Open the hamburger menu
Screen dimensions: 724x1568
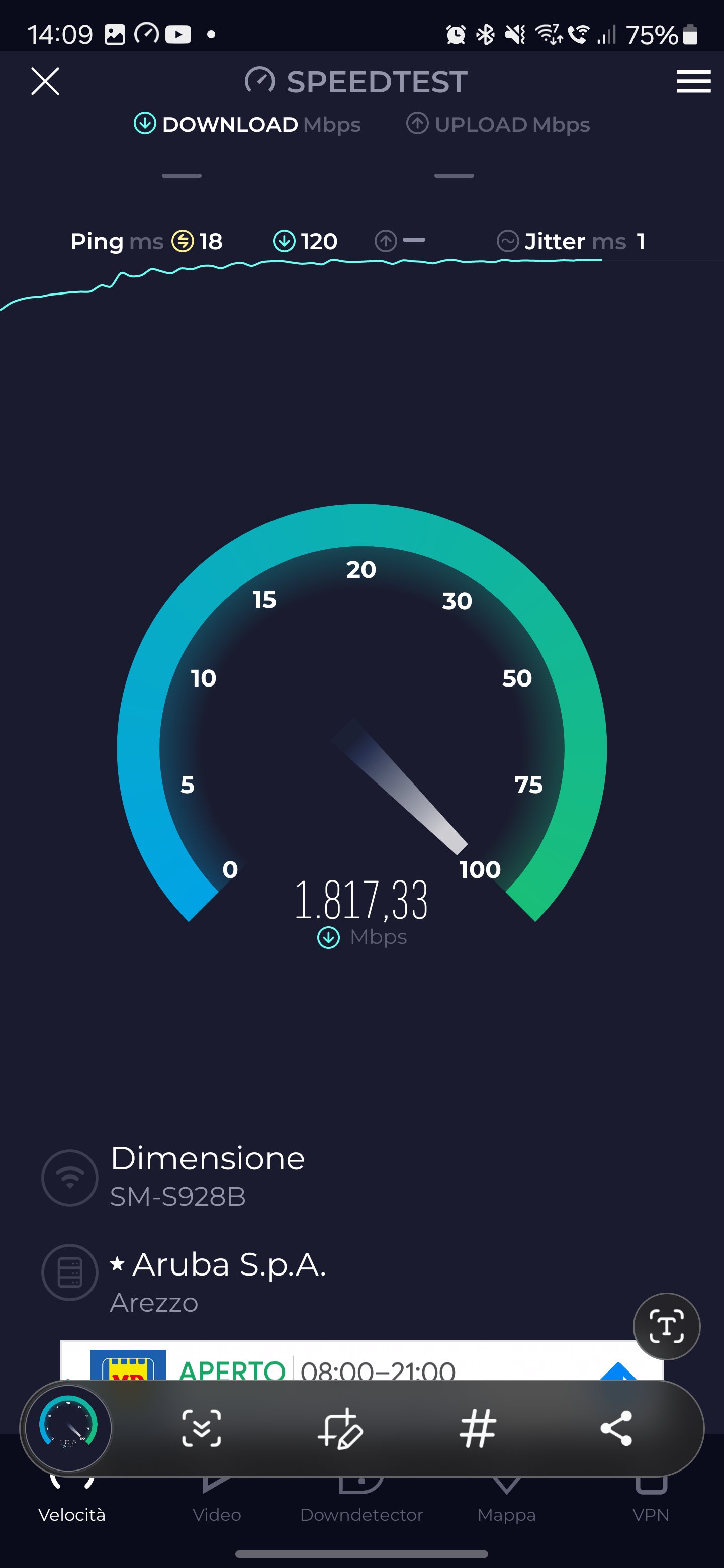(x=693, y=81)
